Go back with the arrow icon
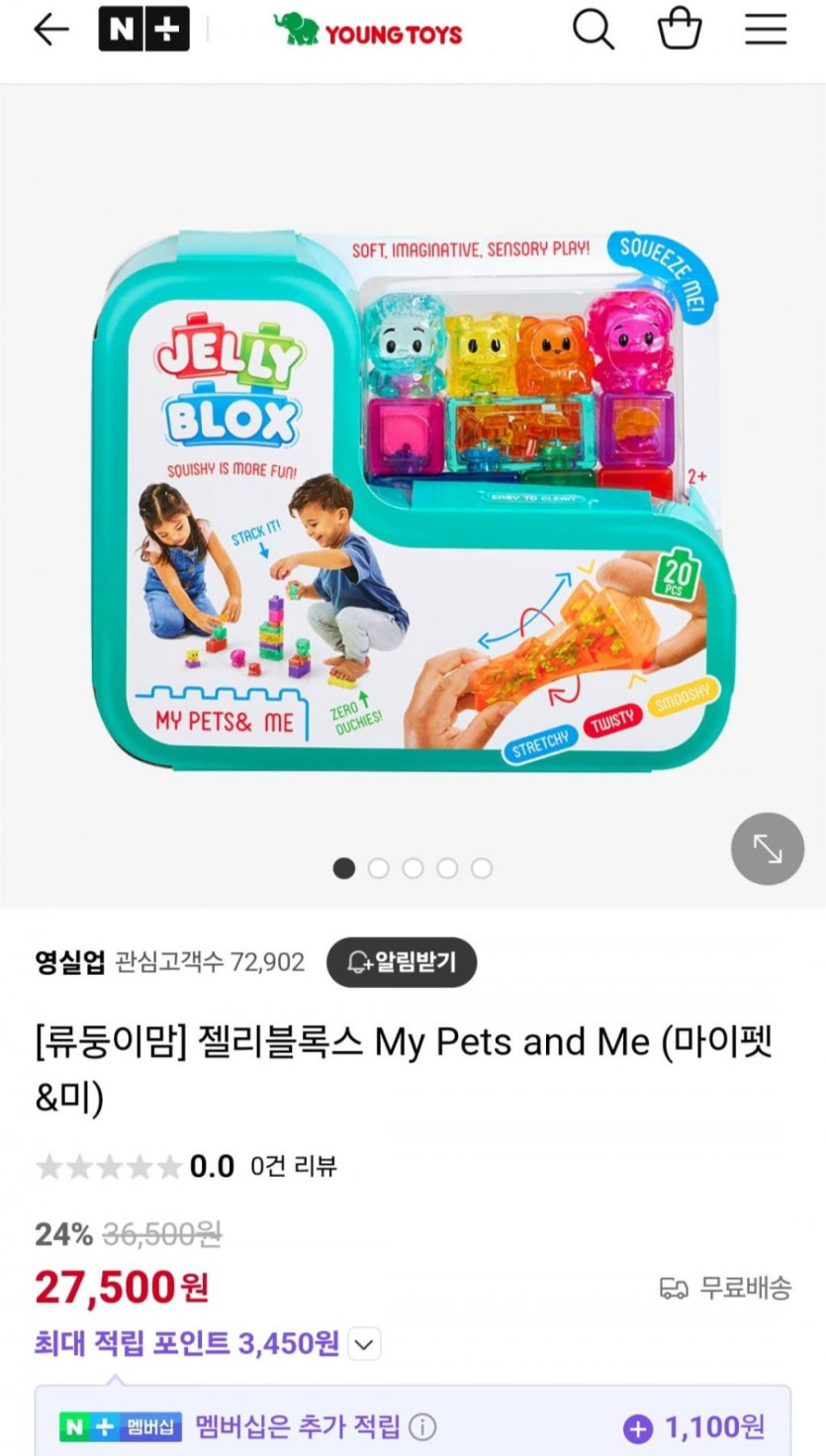 [51, 31]
